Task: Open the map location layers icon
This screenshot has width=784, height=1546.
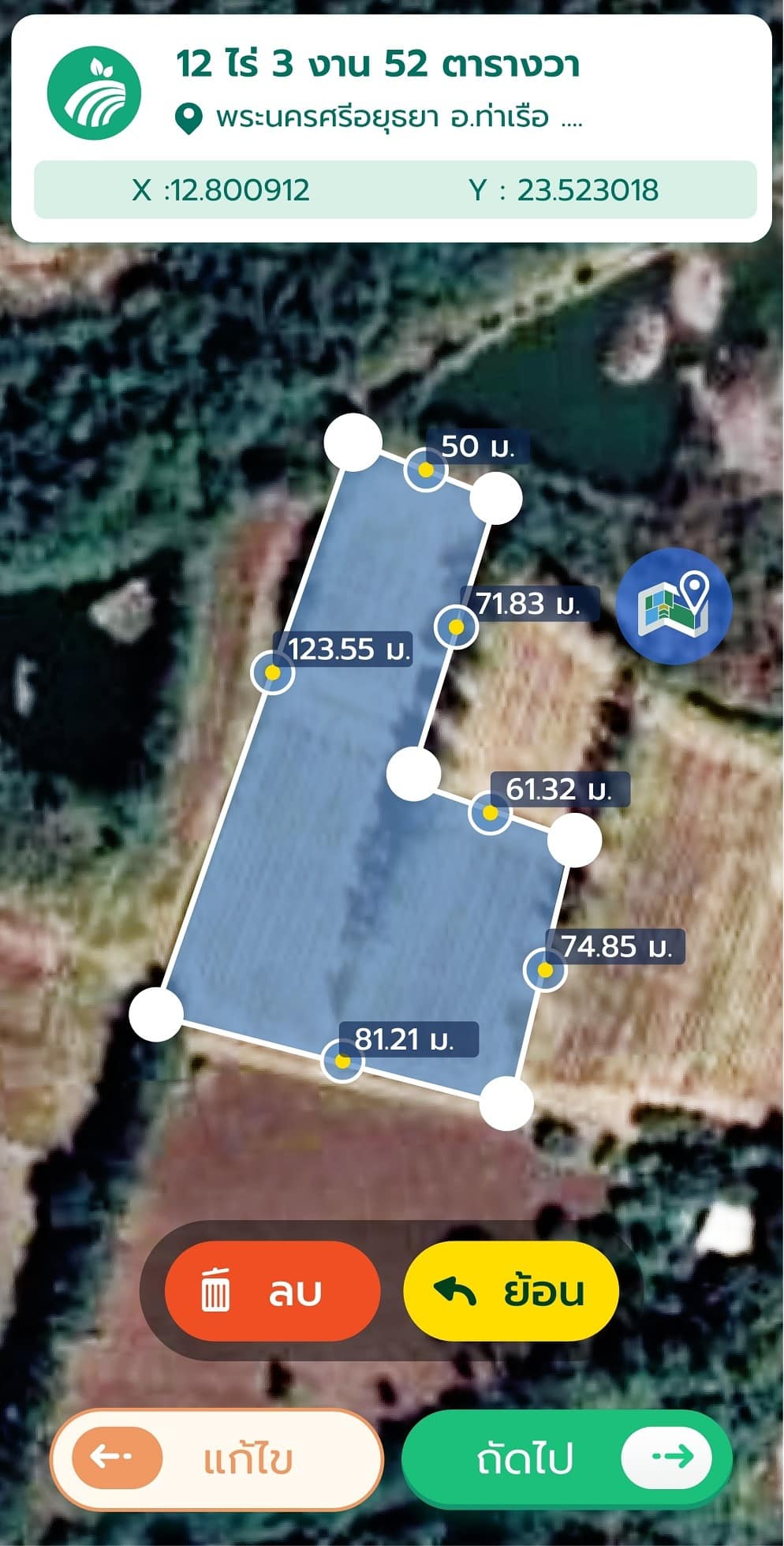Action: pyautogui.click(x=674, y=605)
